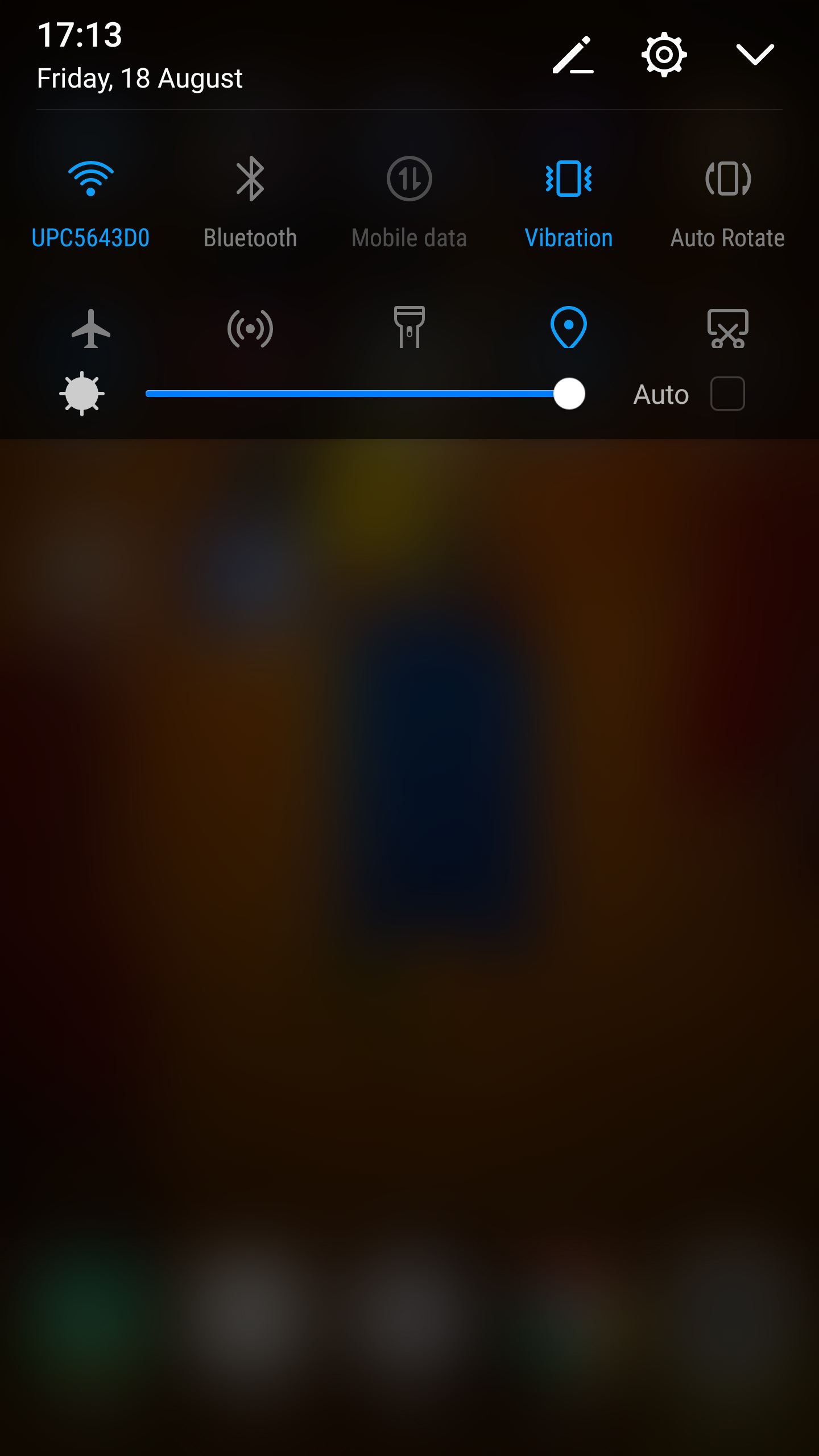Turn on the flashlight
This screenshot has width=819, height=1456.
[x=409, y=327]
